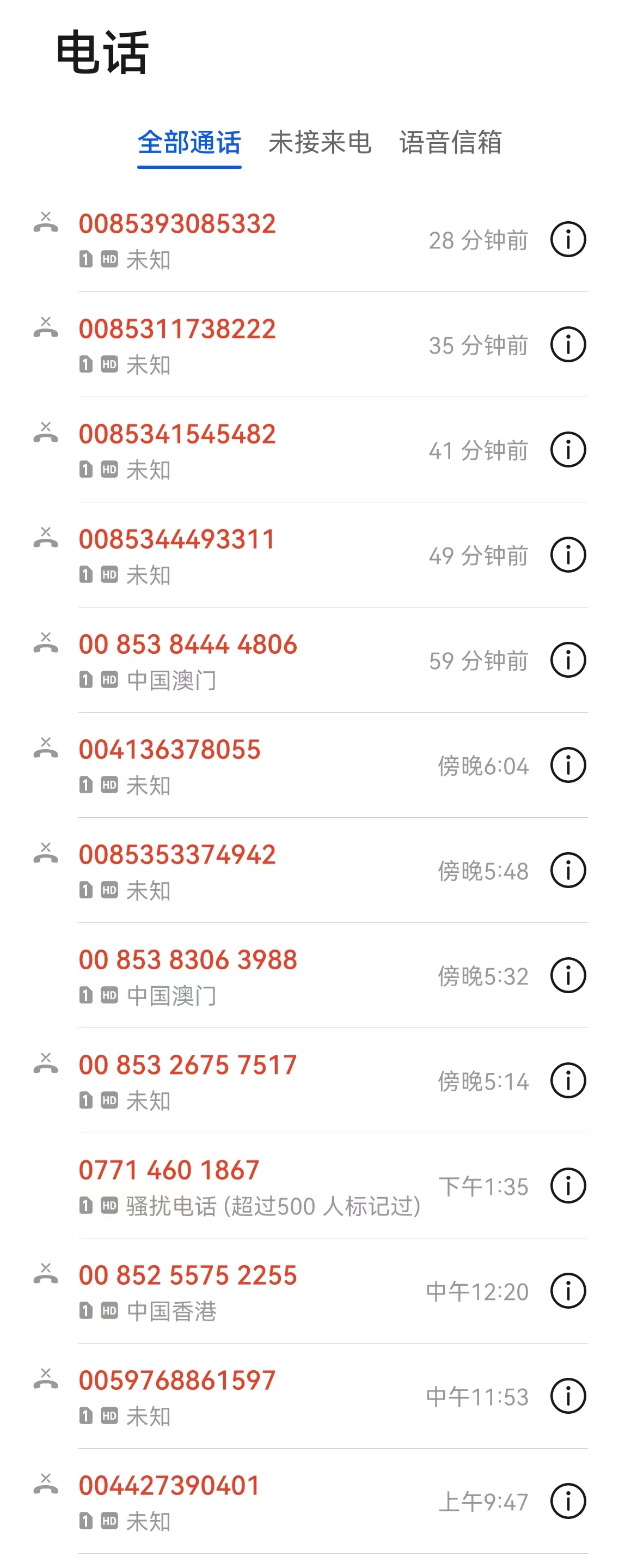Open info icon for 0085393085332

(568, 240)
